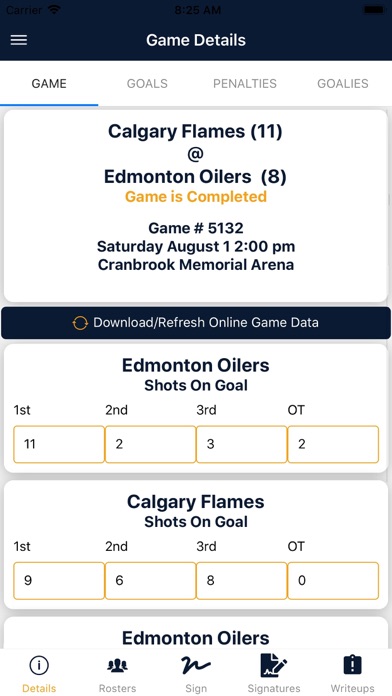This screenshot has width=392, height=696.
Task: Open the hamburger drawer menu
Action: (x=19, y=40)
